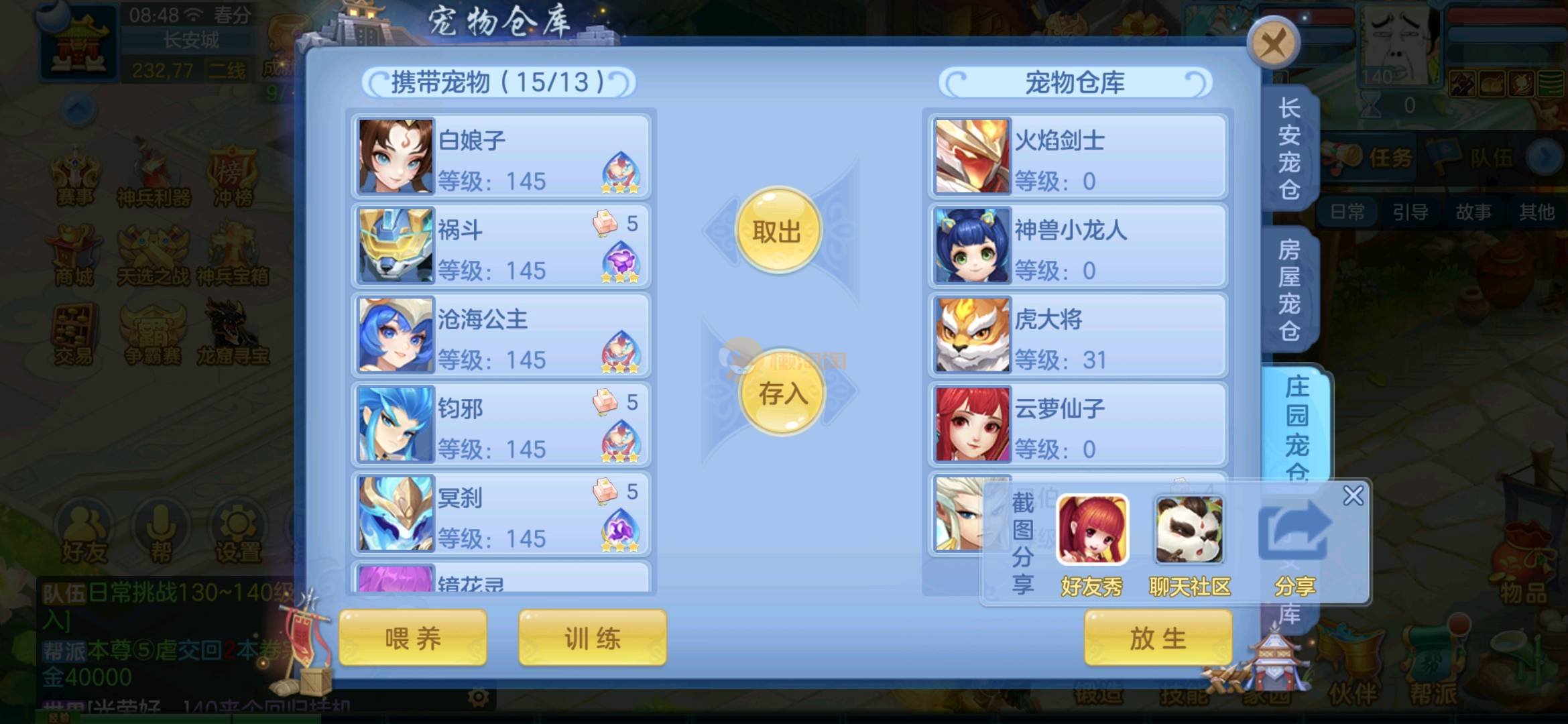1568x724 pixels.
Task: Tap the 训练 train button
Action: pyautogui.click(x=593, y=638)
